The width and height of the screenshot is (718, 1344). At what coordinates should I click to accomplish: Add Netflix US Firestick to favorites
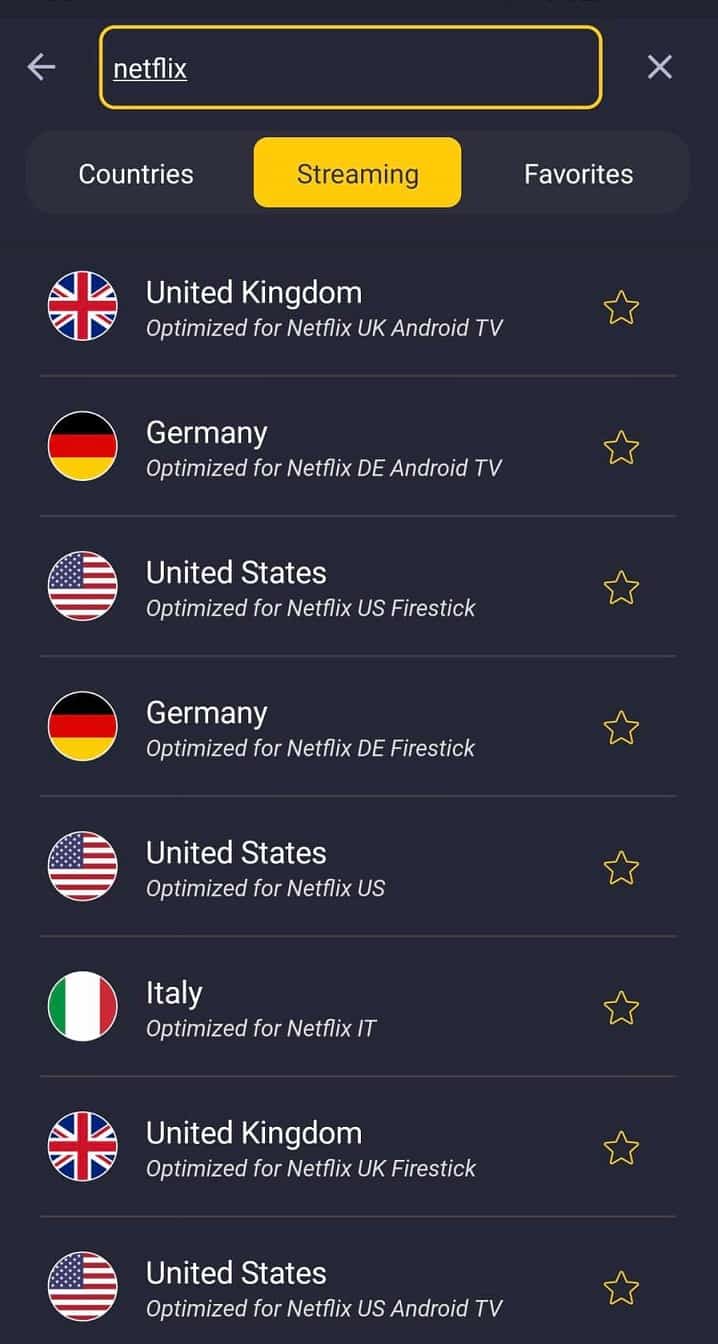coord(621,587)
